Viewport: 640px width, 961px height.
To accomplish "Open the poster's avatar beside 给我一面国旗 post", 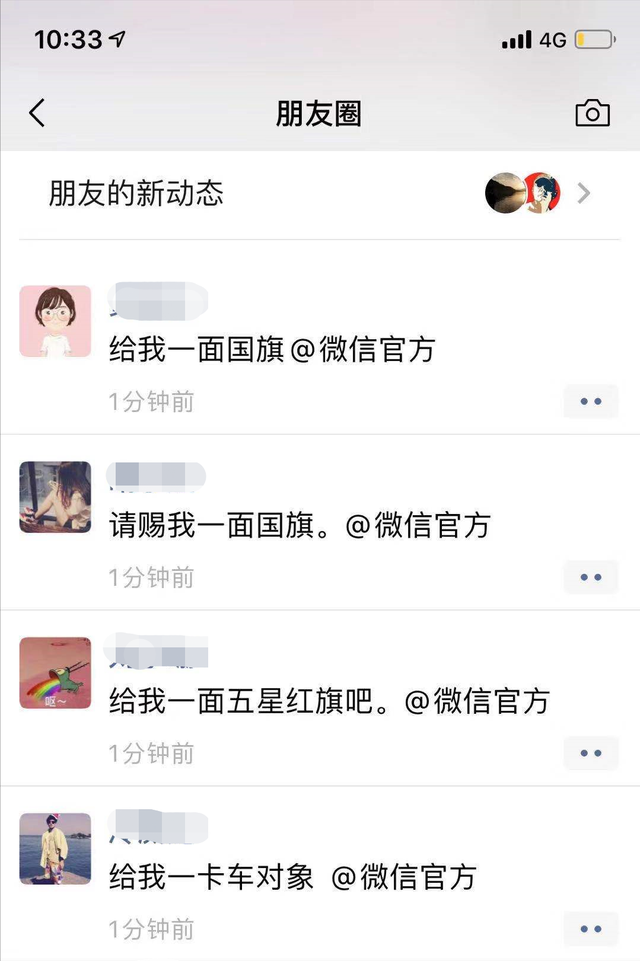I will [x=55, y=321].
